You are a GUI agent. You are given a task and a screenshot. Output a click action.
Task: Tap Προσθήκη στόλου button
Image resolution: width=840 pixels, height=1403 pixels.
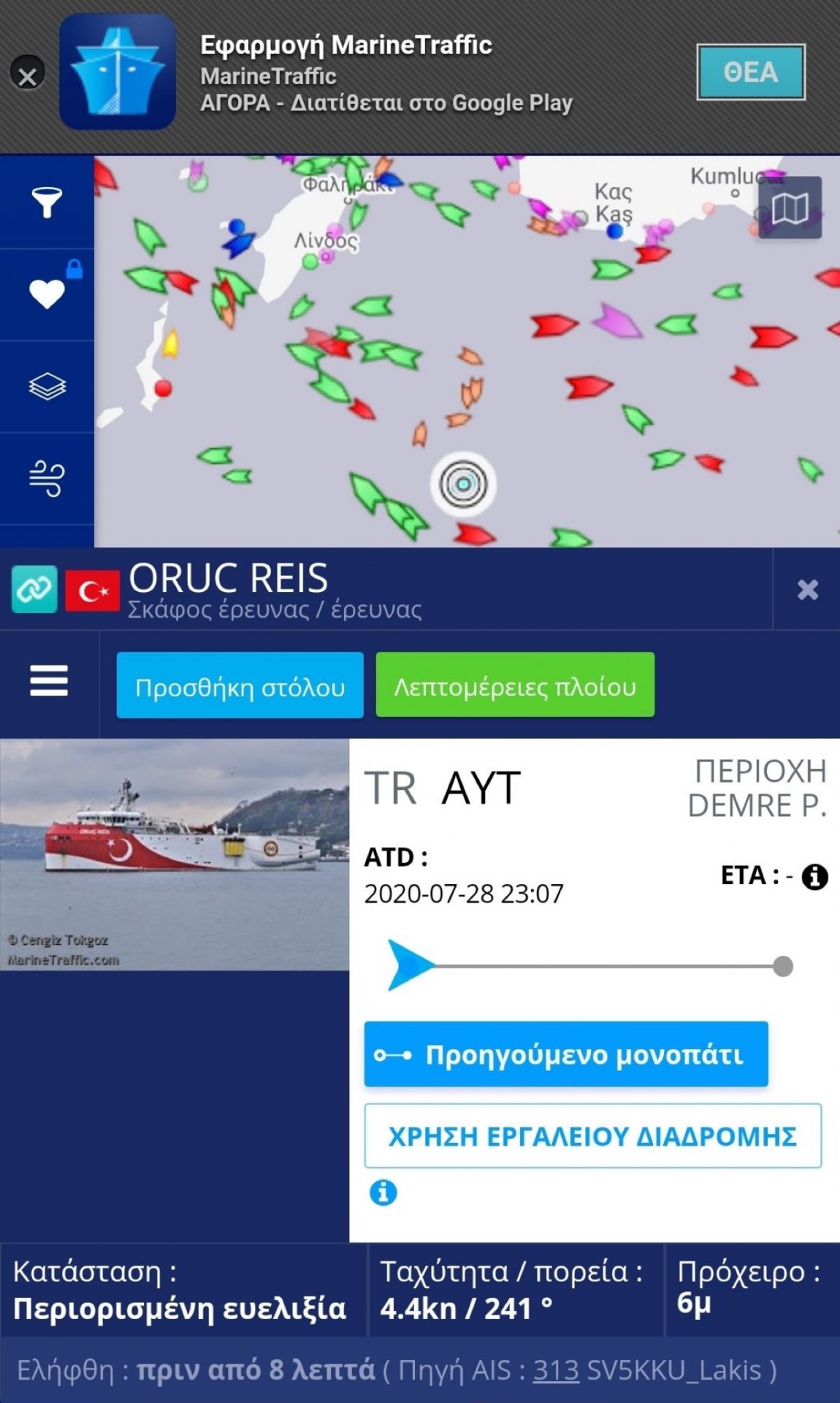[240, 685]
